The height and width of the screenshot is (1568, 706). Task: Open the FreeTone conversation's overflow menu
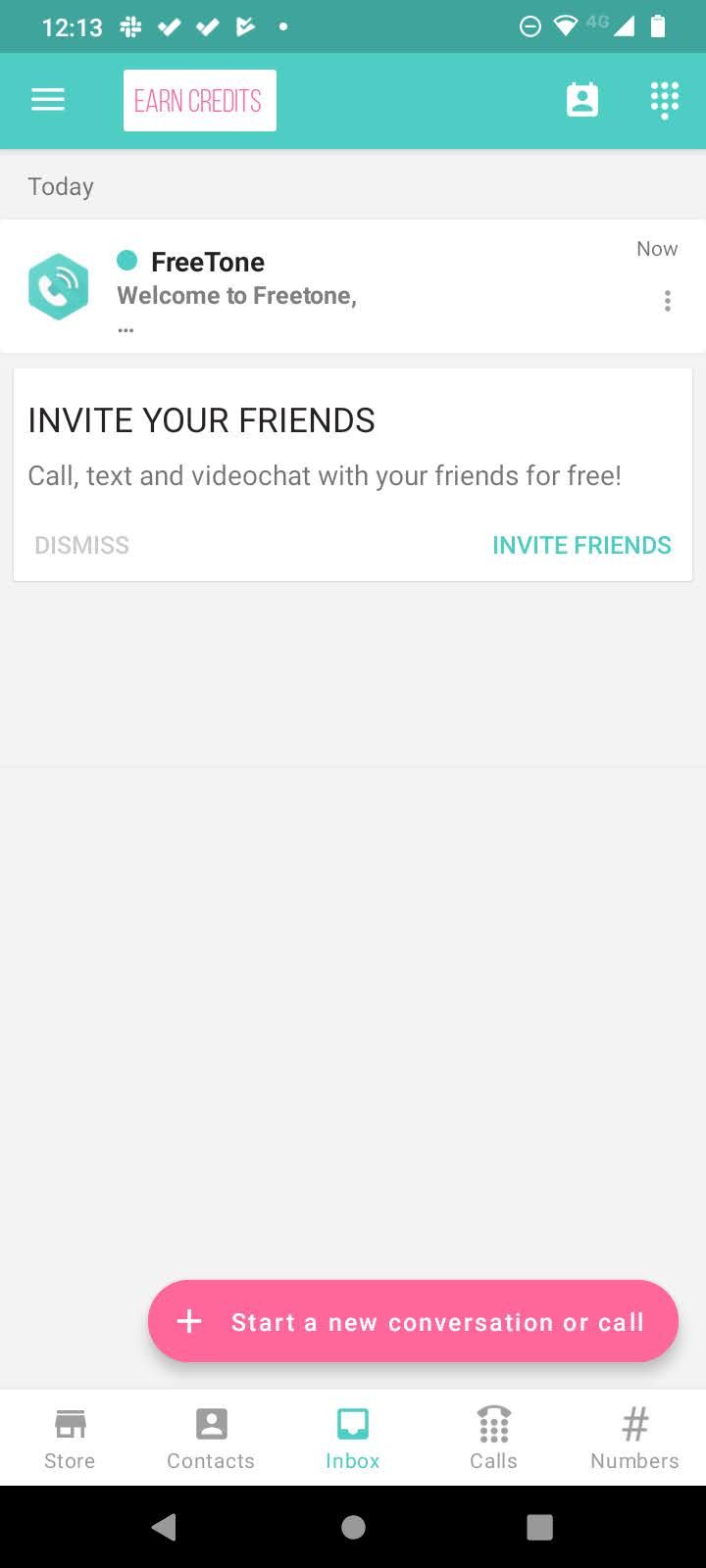(x=668, y=301)
